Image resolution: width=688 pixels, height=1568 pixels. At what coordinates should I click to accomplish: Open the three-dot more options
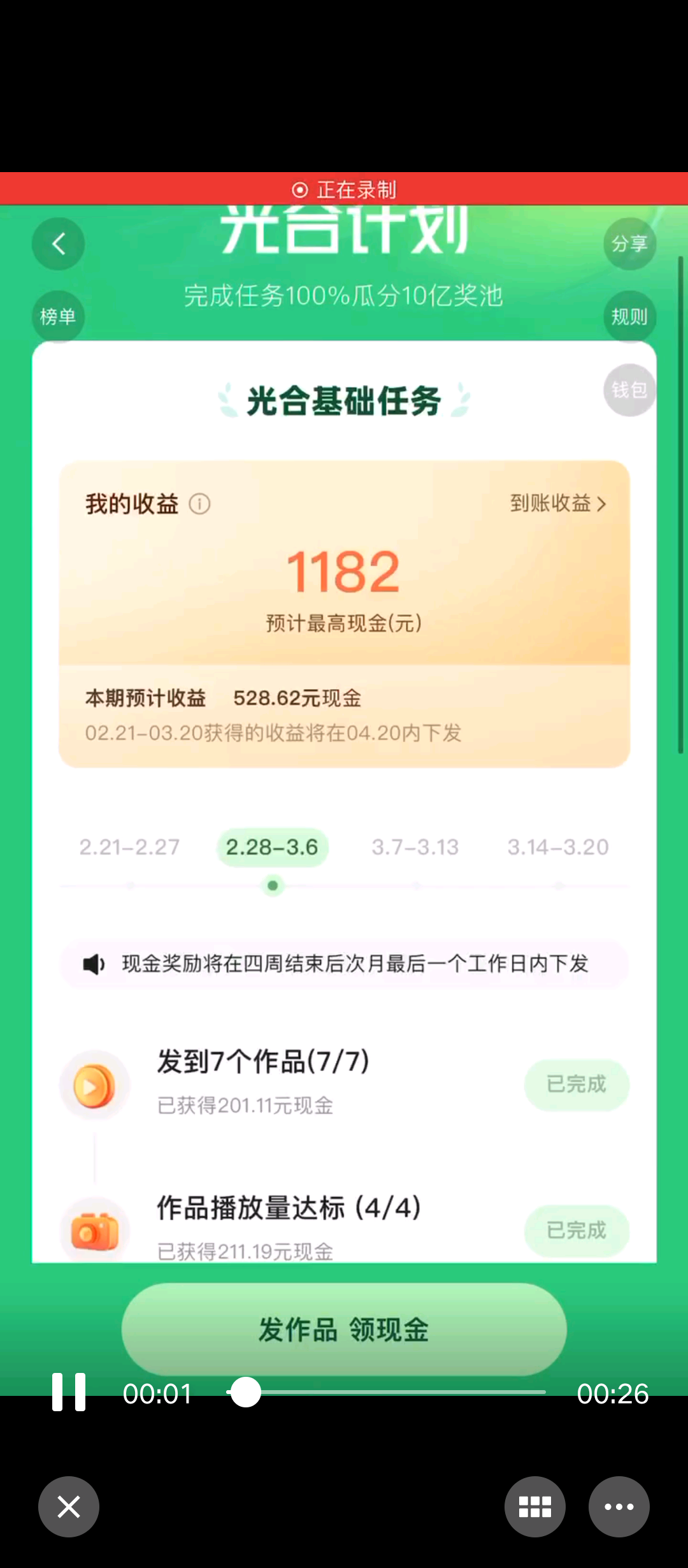pos(619,1507)
